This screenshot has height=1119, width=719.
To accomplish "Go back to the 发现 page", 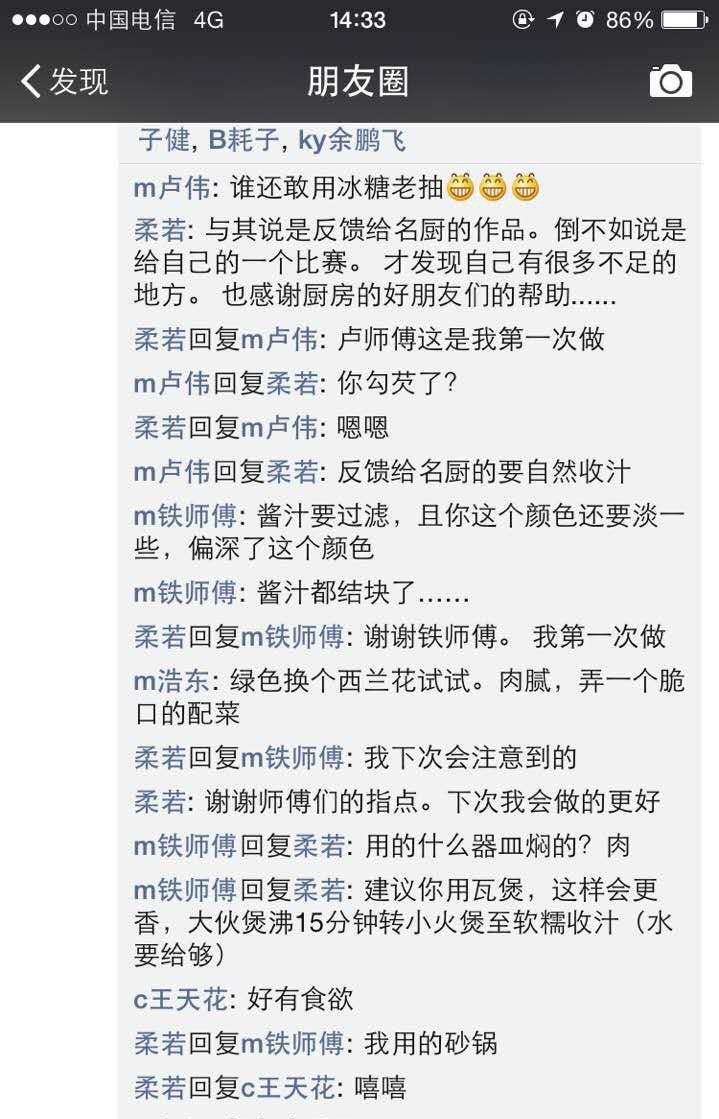I will (64, 81).
